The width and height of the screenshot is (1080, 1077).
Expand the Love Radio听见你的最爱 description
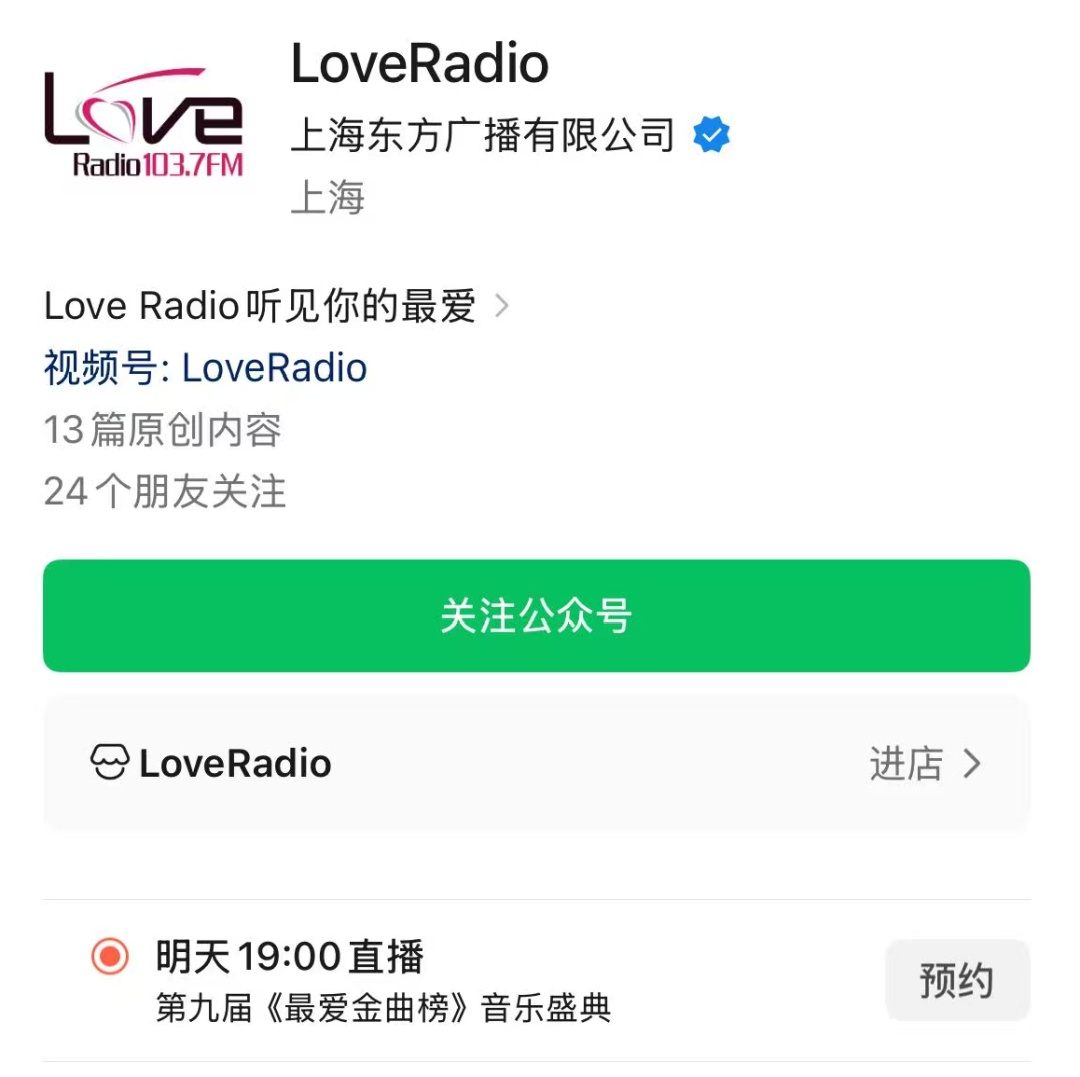[276, 306]
